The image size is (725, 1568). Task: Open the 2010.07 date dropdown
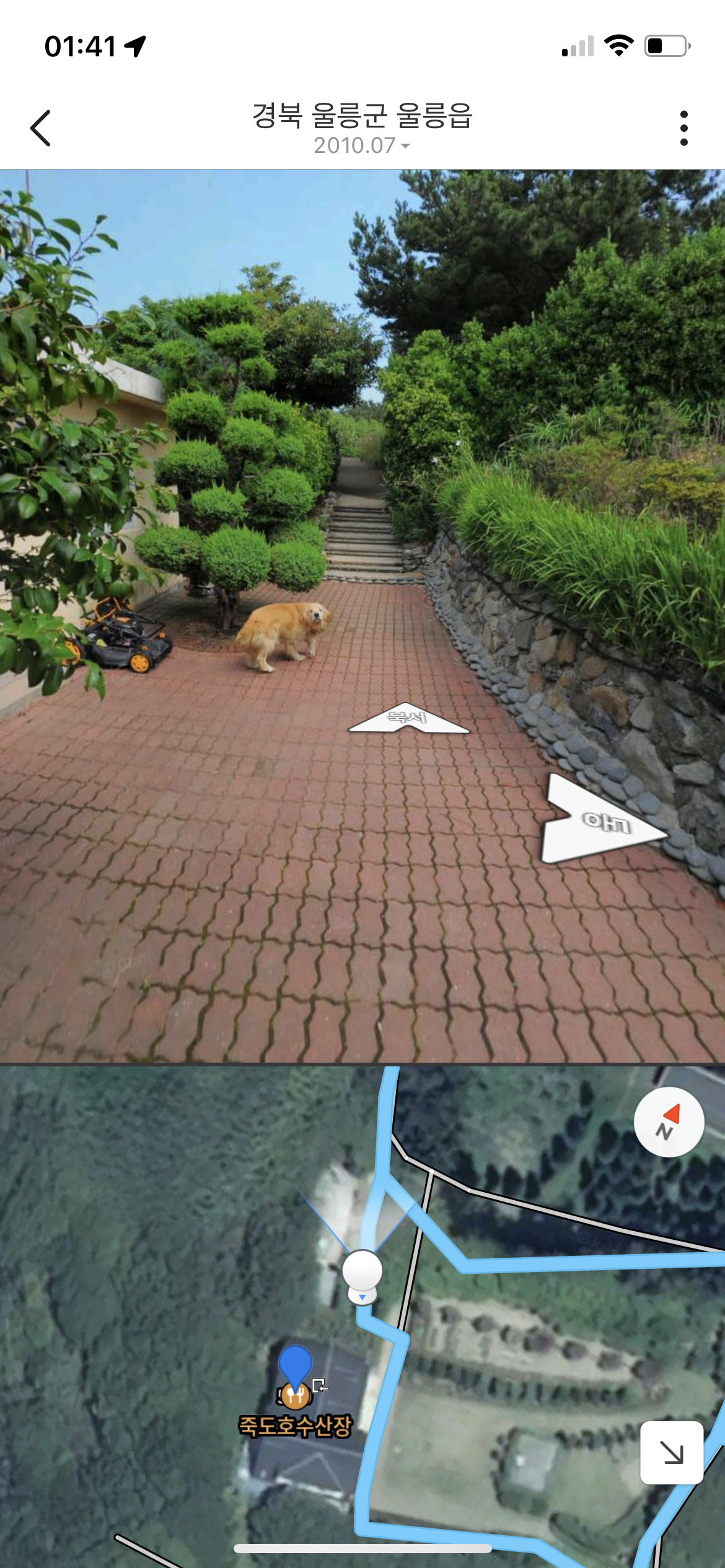pyautogui.click(x=362, y=146)
